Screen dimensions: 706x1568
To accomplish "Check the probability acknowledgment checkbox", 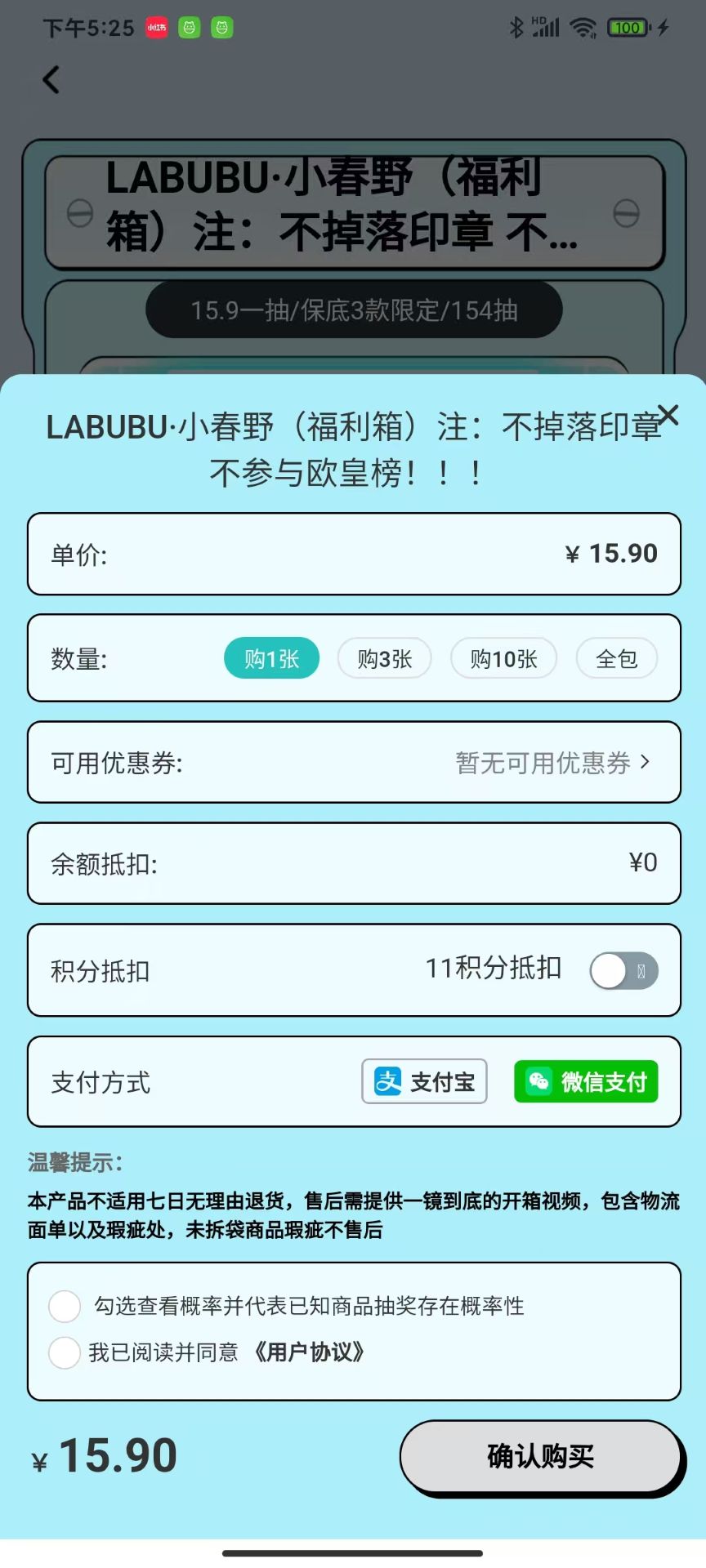I will pyautogui.click(x=65, y=1306).
